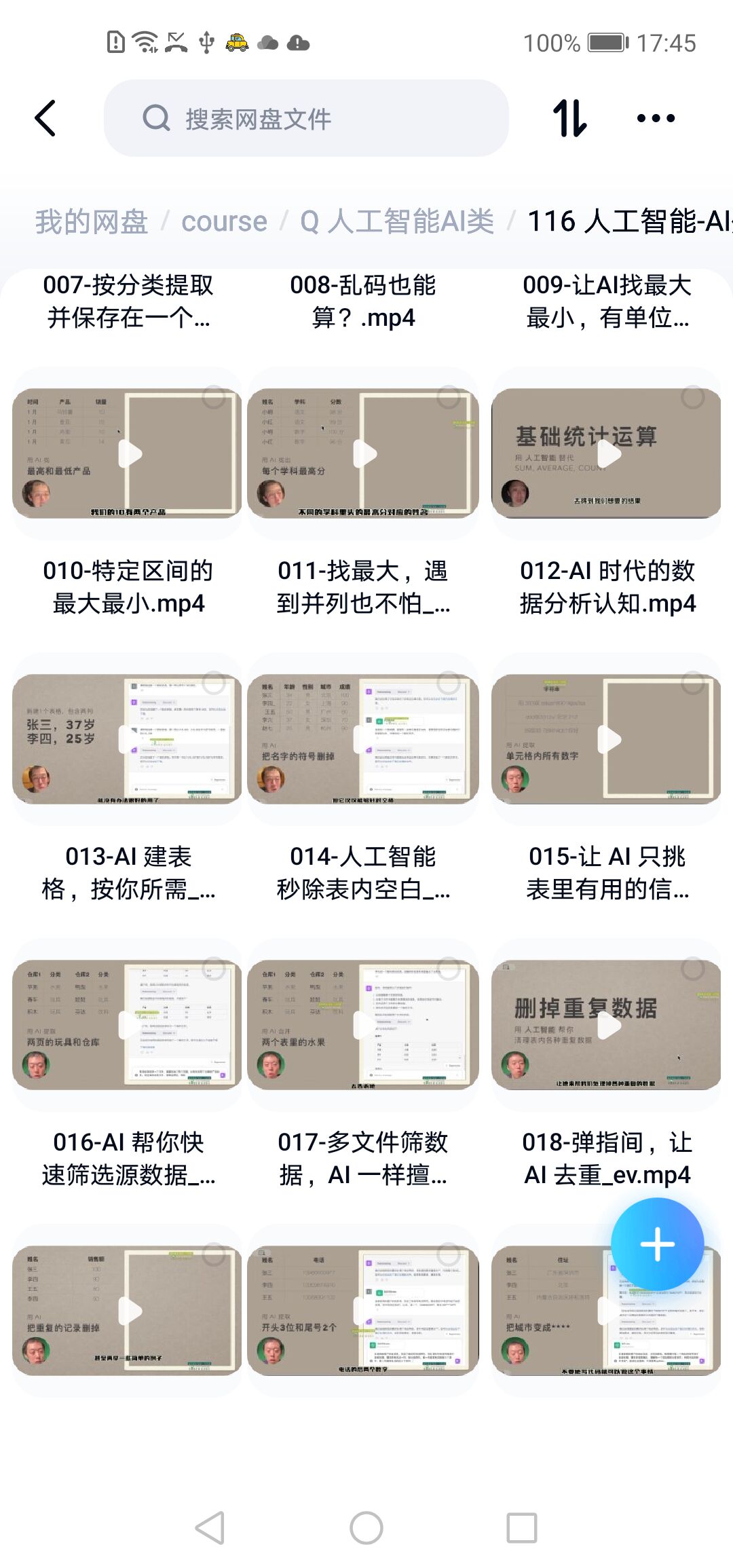Screen dimensions: 733x1568
Task: Go back using the top-left arrow
Action: click(45, 118)
